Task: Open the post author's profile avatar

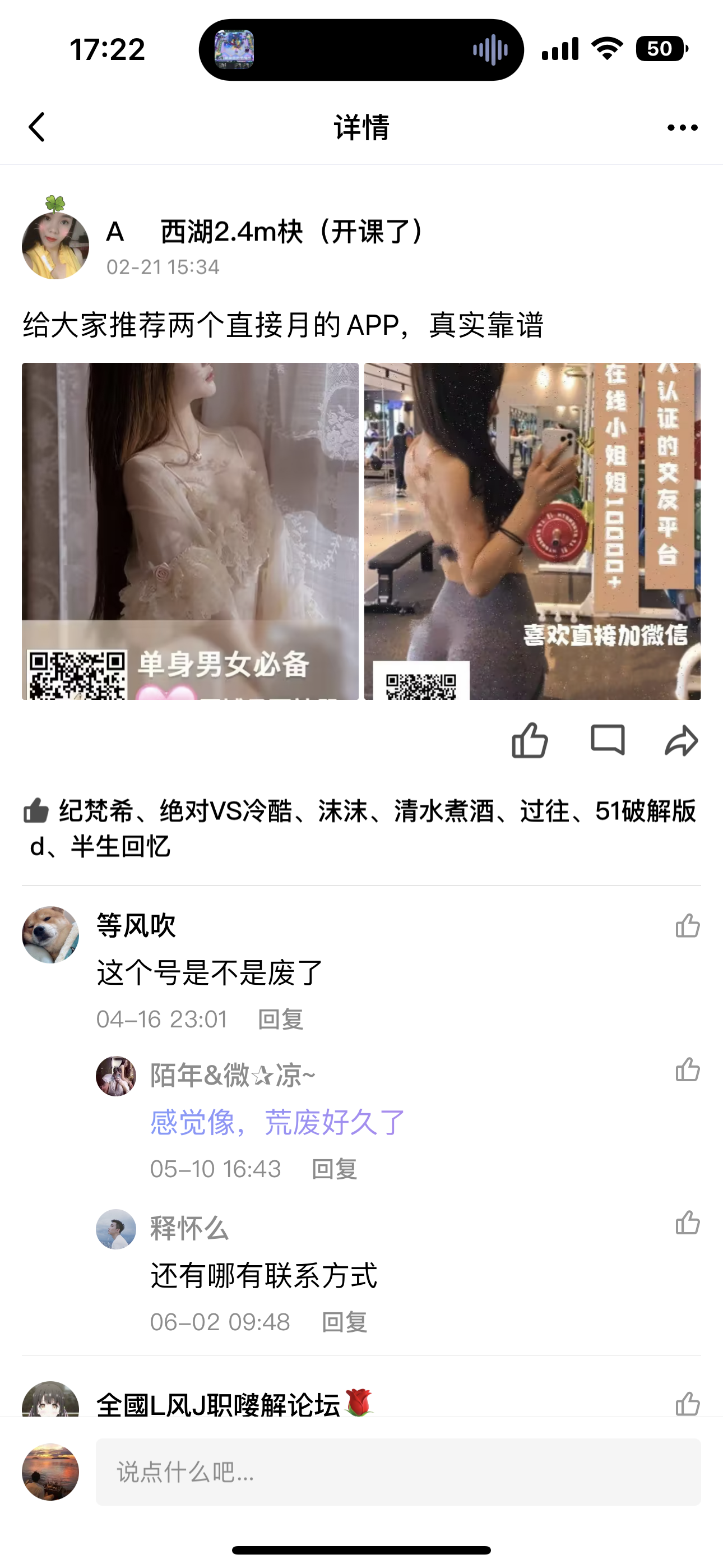Action: (x=55, y=245)
